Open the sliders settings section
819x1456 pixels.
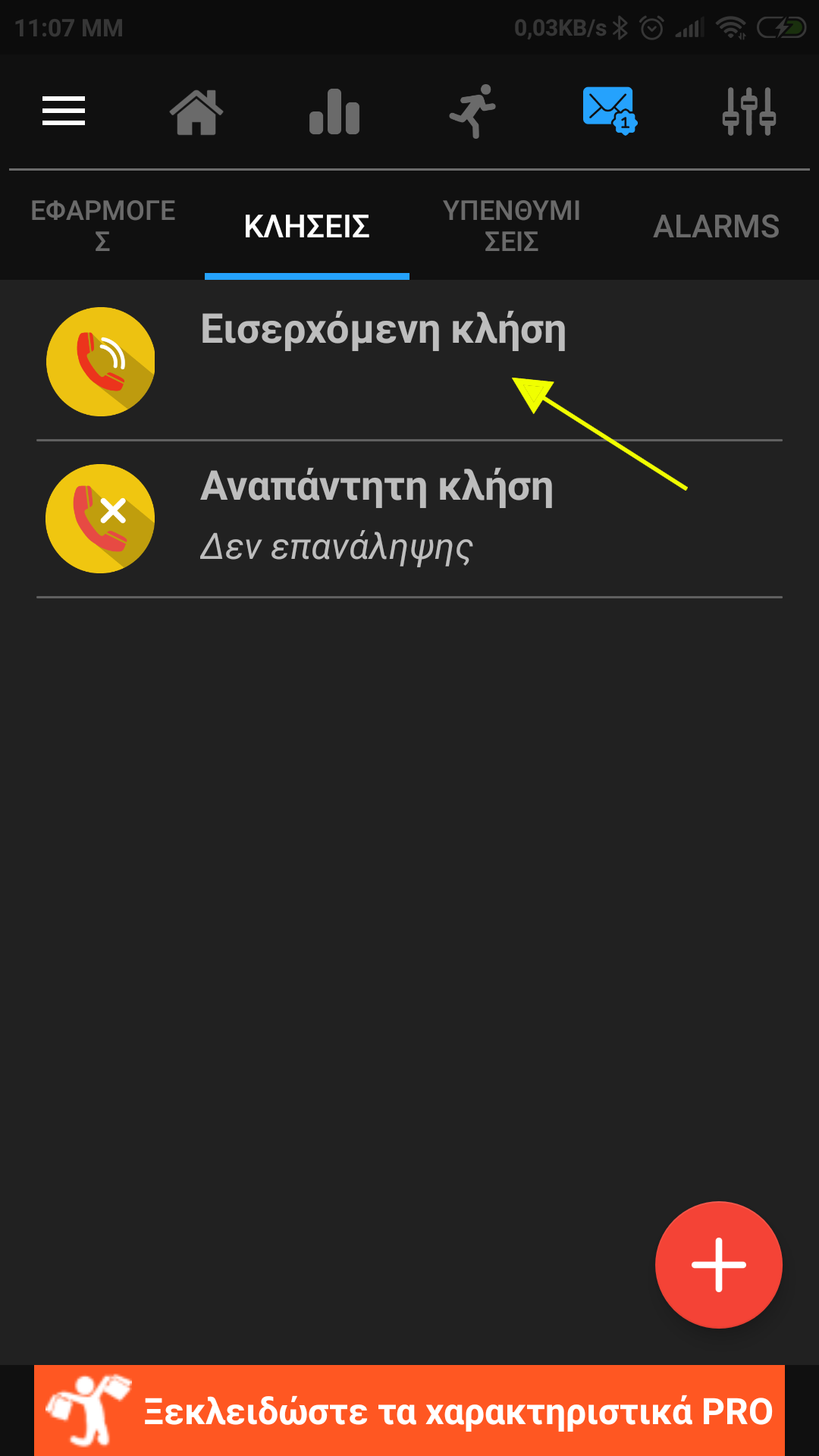pyautogui.click(x=748, y=111)
